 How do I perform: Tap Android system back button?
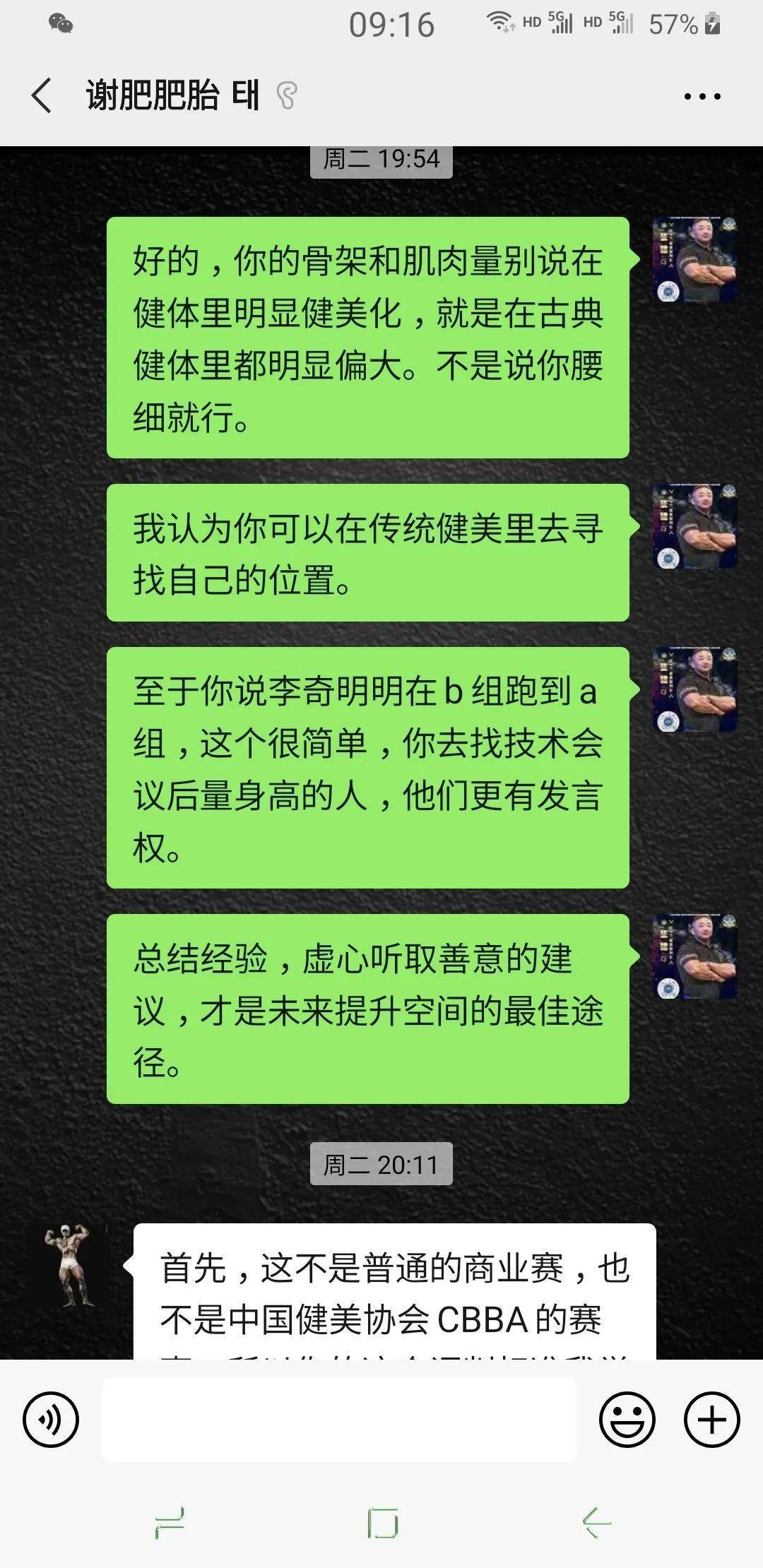click(596, 1523)
